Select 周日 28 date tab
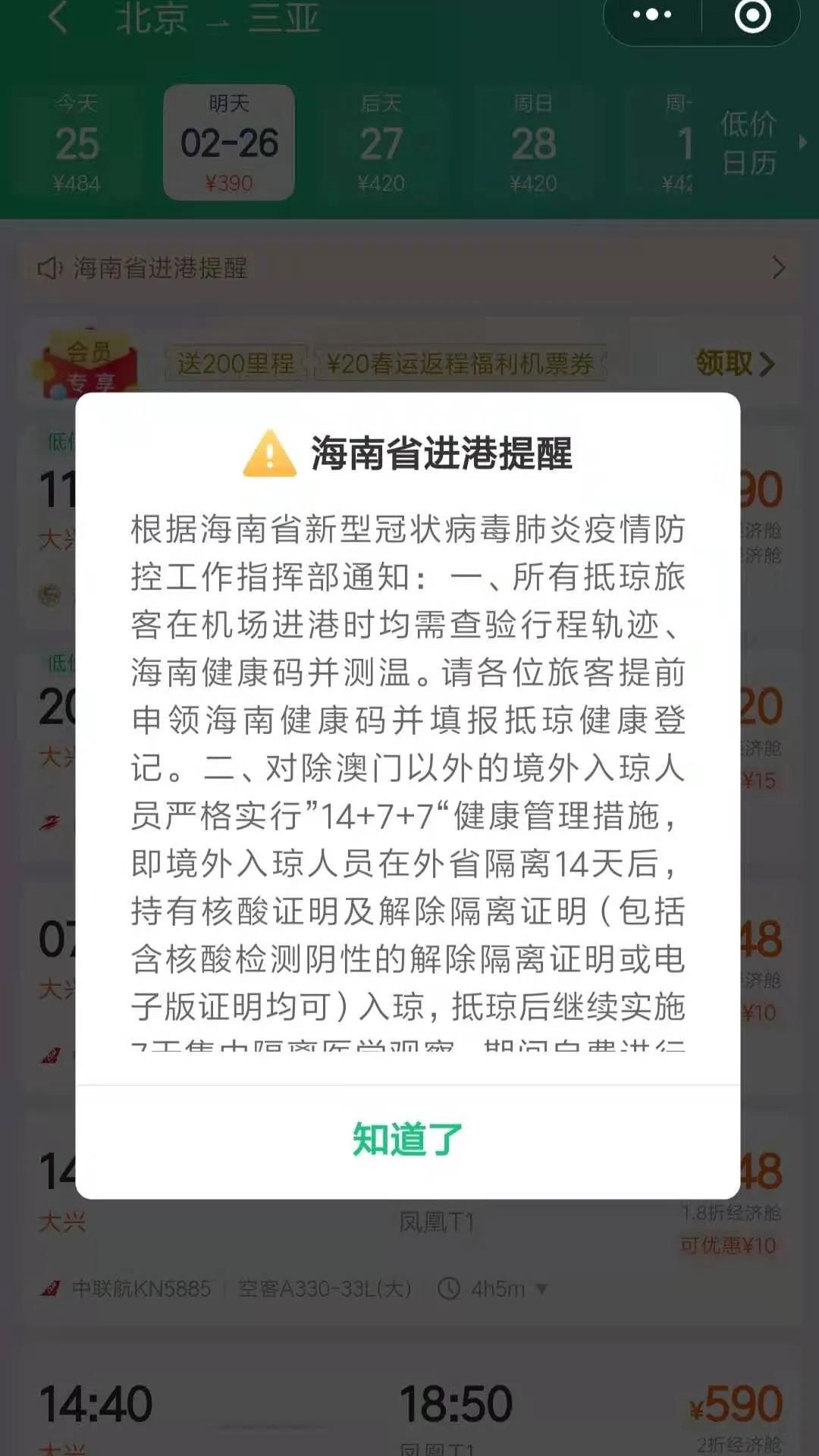Screen dimensions: 819x1456 (x=534, y=143)
